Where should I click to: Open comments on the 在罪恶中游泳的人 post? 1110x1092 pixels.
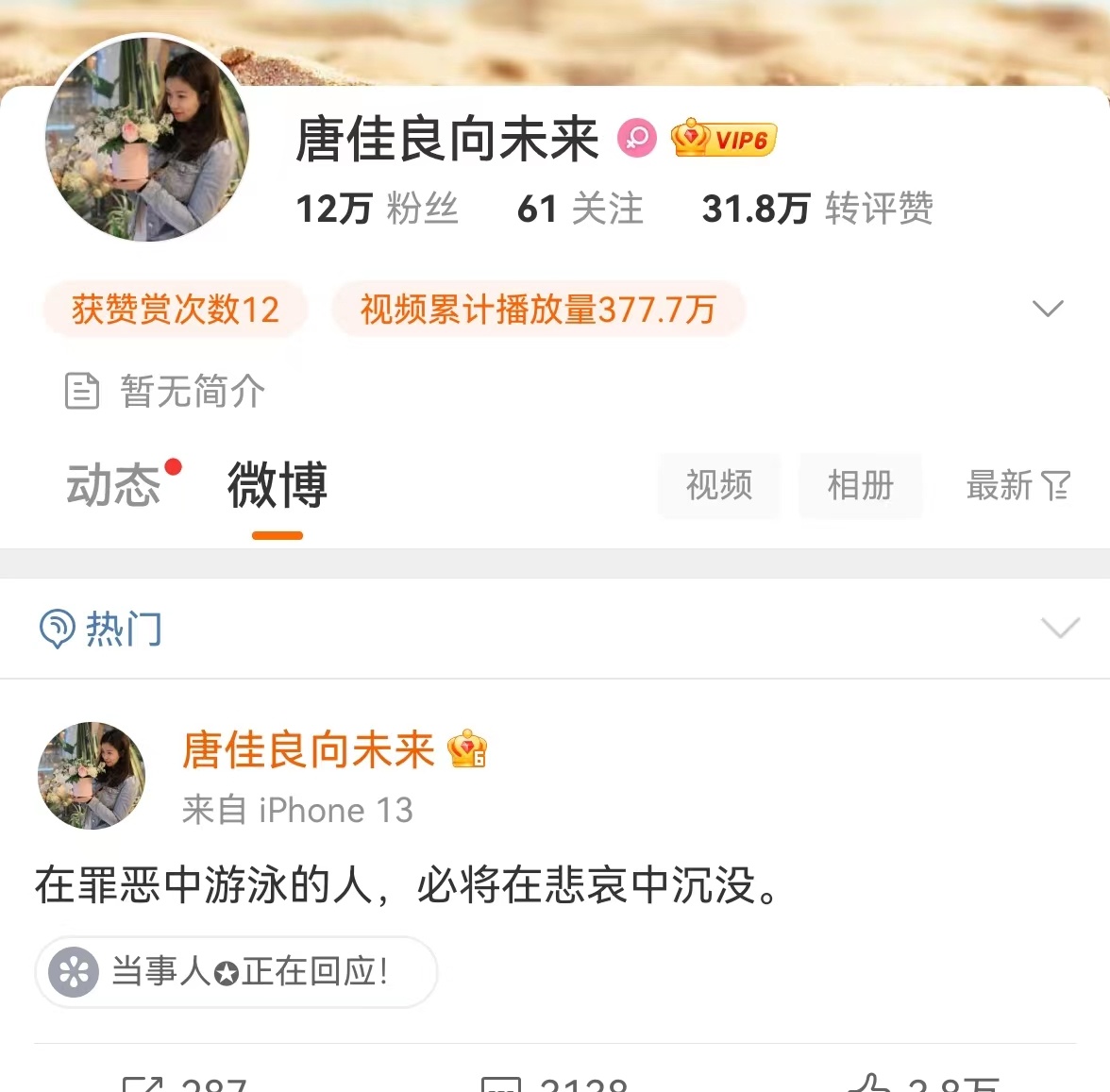555,1084
